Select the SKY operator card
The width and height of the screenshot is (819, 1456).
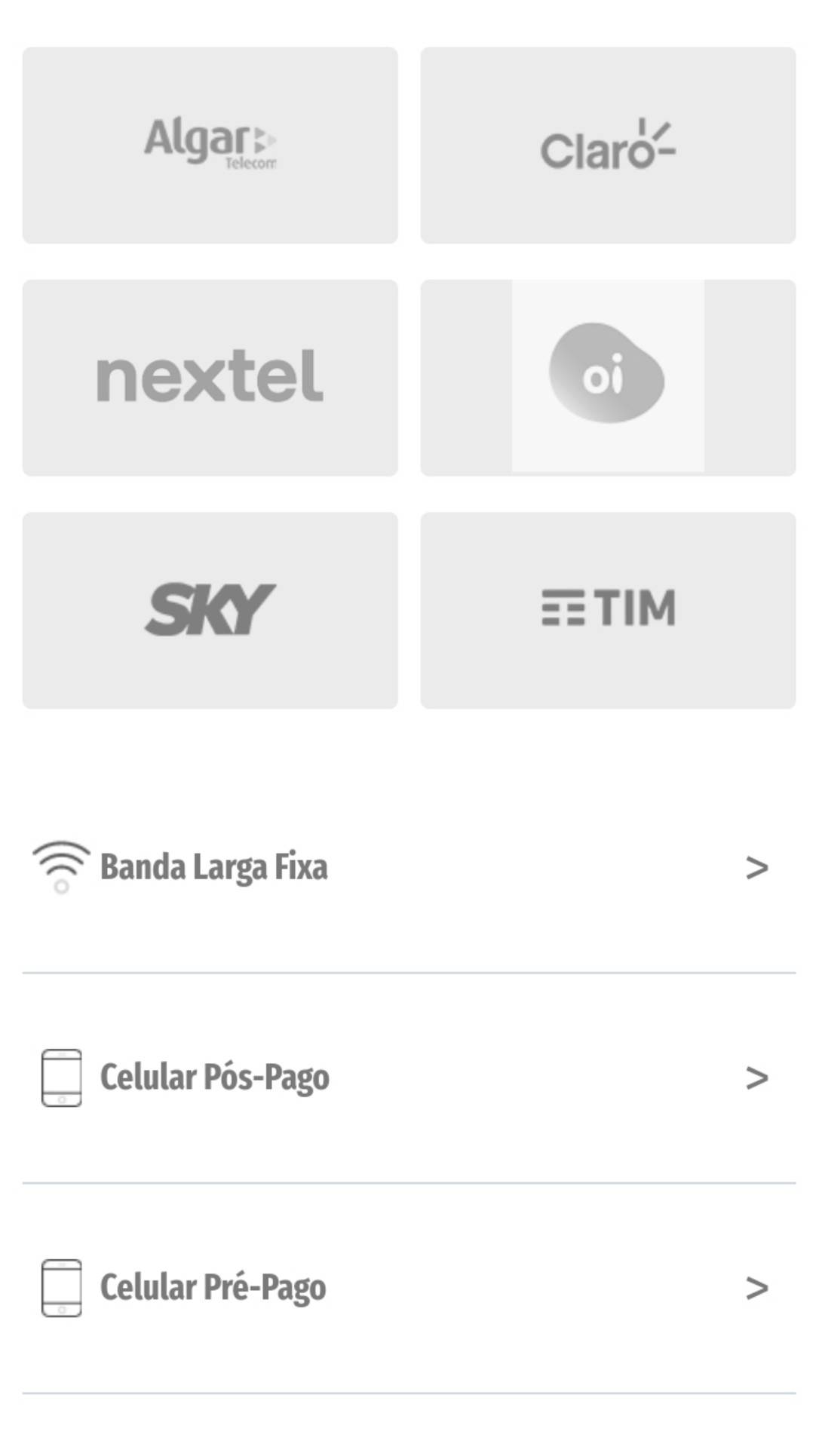click(210, 610)
